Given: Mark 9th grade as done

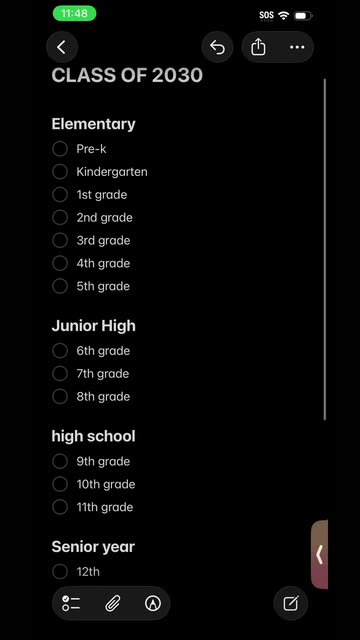Looking at the screenshot, I should pyautogui.click(x=60, y=461).
